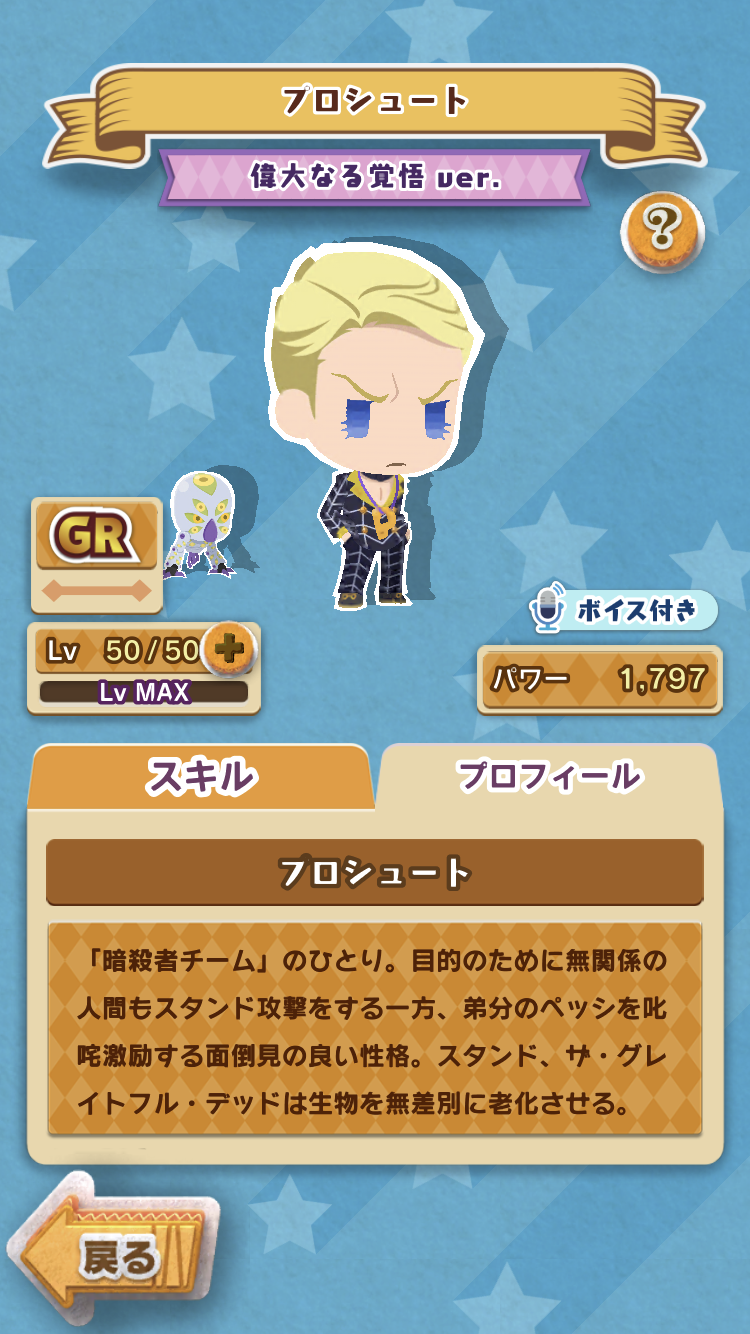The height and width of the screenshot is (1334, 750).
Task: Switch to the スキル tab
Action: tap(202, 777)
